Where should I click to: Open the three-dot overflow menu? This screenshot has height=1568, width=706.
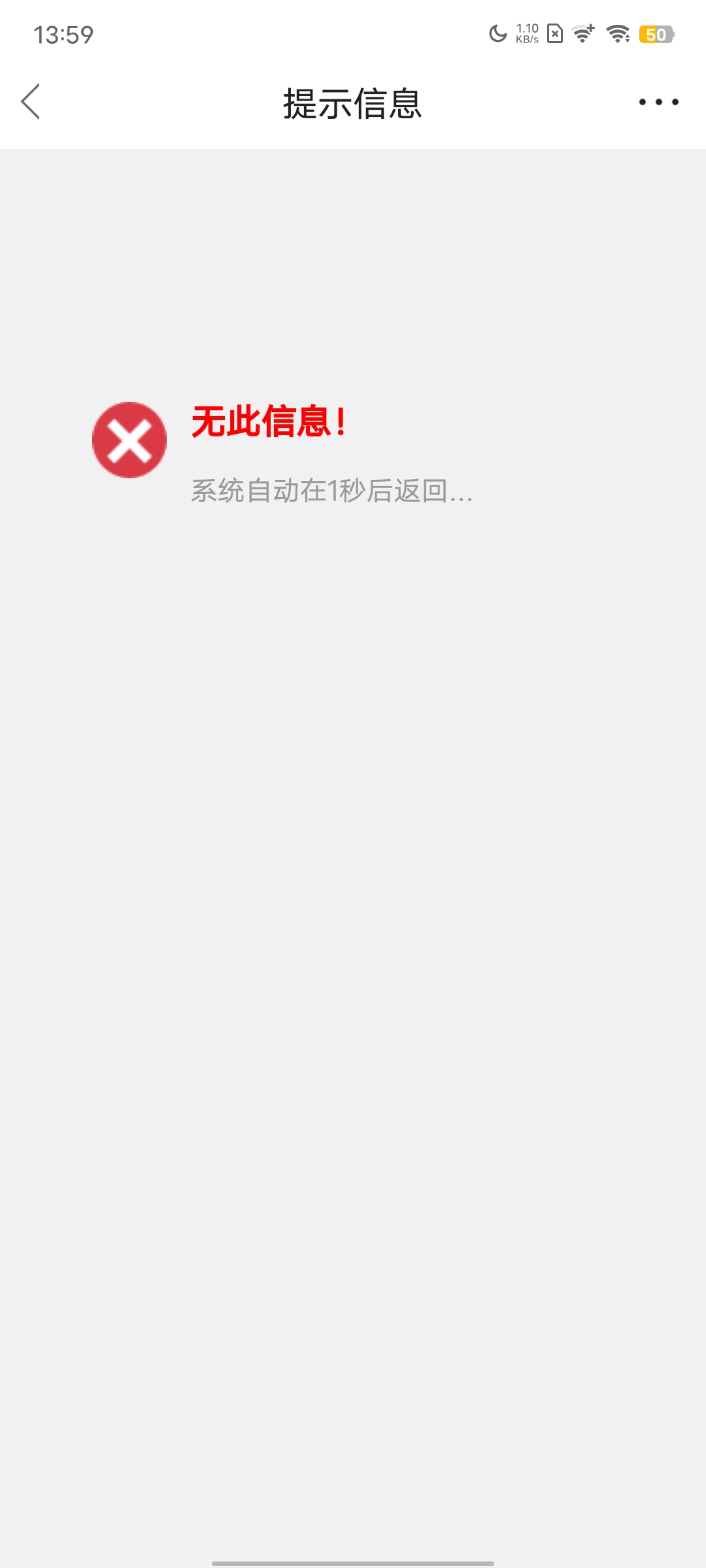coord(658,102)
